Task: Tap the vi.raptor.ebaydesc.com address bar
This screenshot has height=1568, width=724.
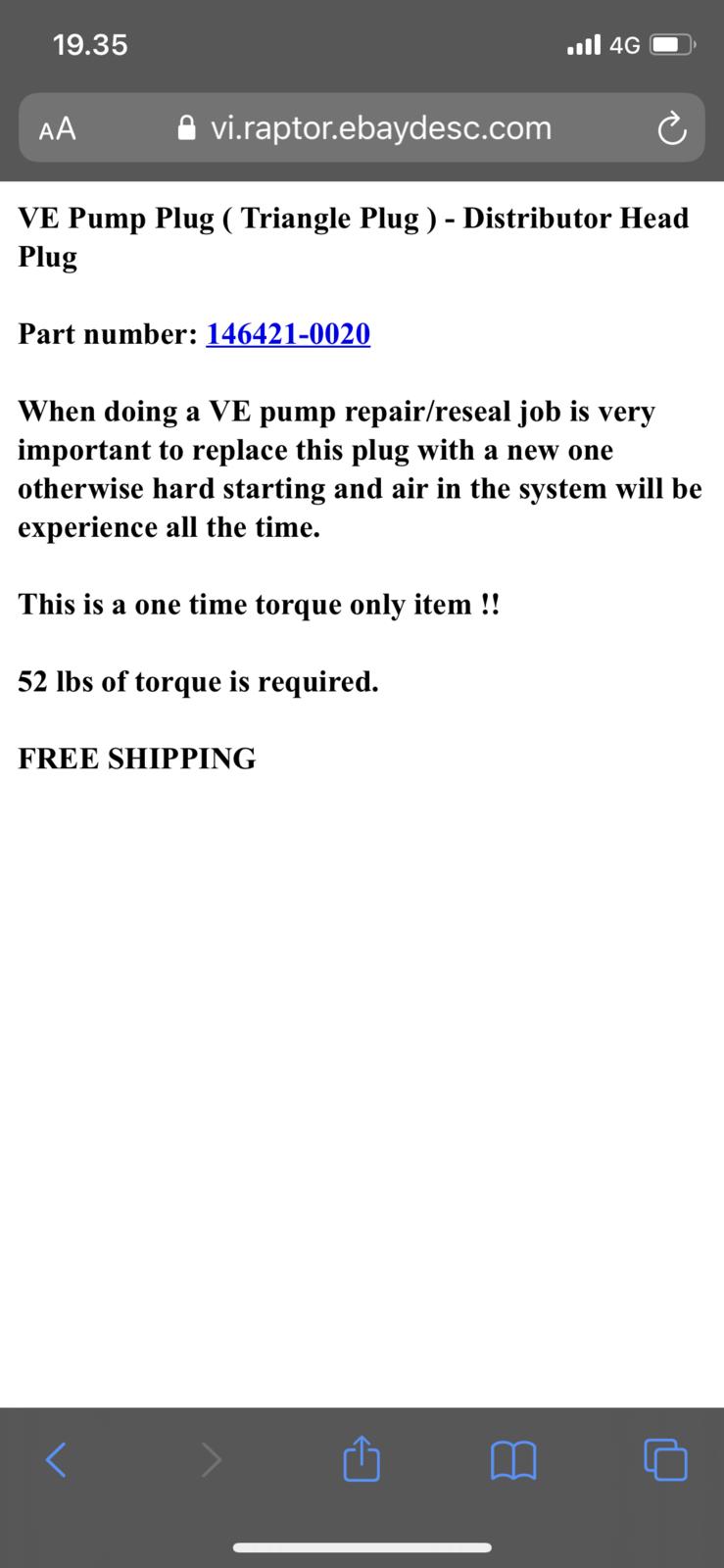Action: pos(362,127)
